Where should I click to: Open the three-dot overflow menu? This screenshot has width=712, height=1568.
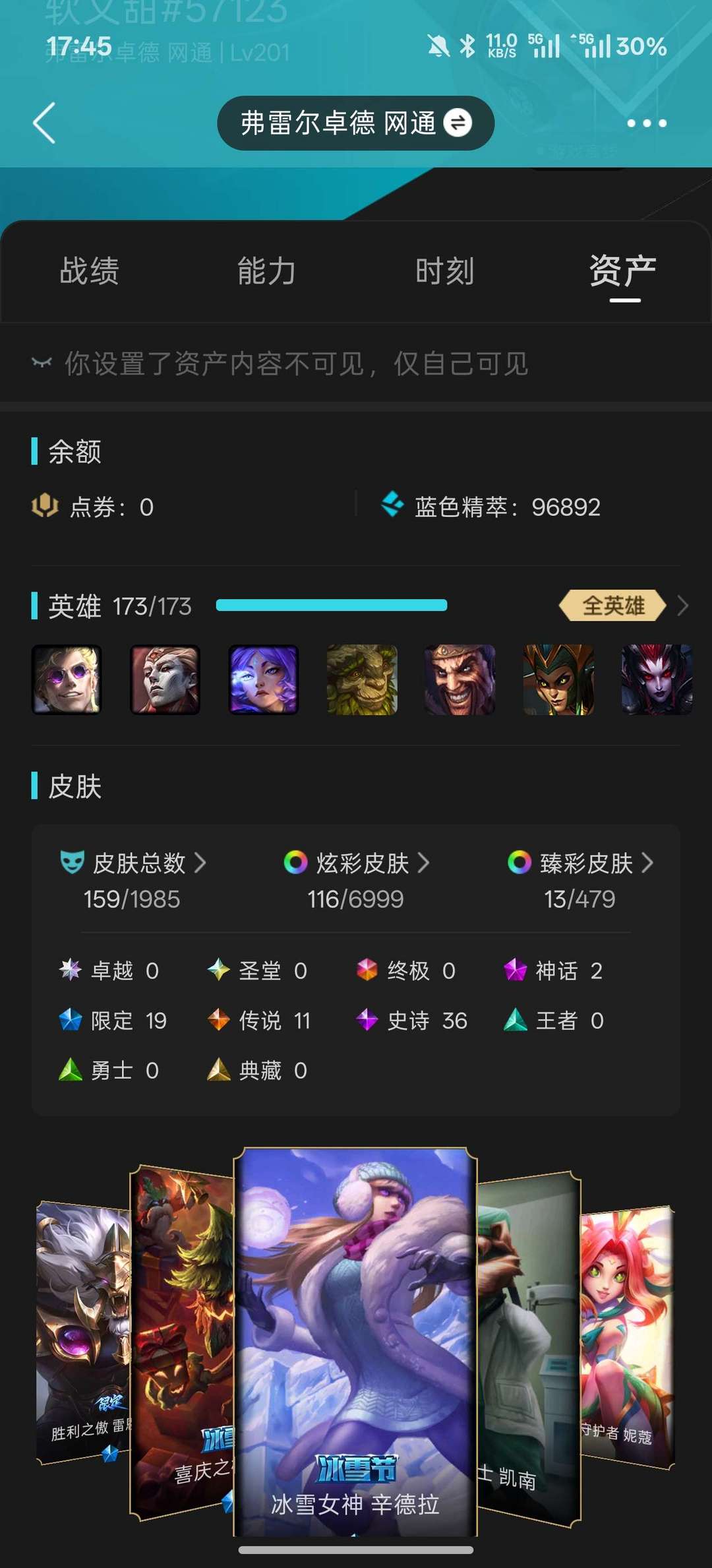(647, 123)
